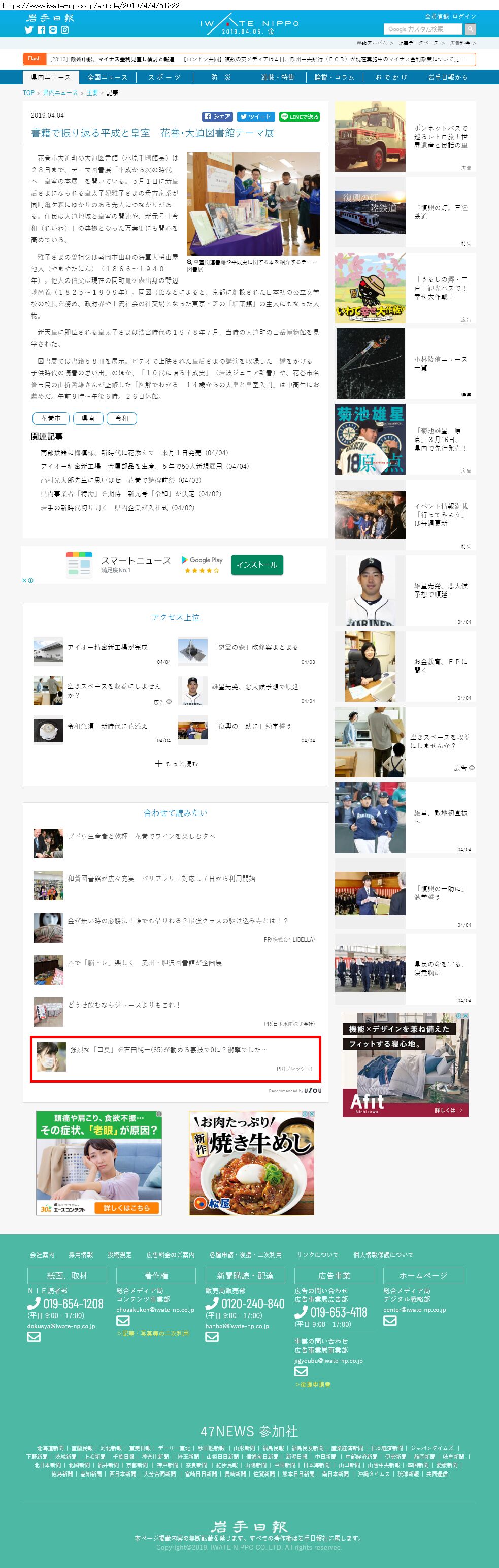Select the 花巻市 tag chip

coord(50,418)
